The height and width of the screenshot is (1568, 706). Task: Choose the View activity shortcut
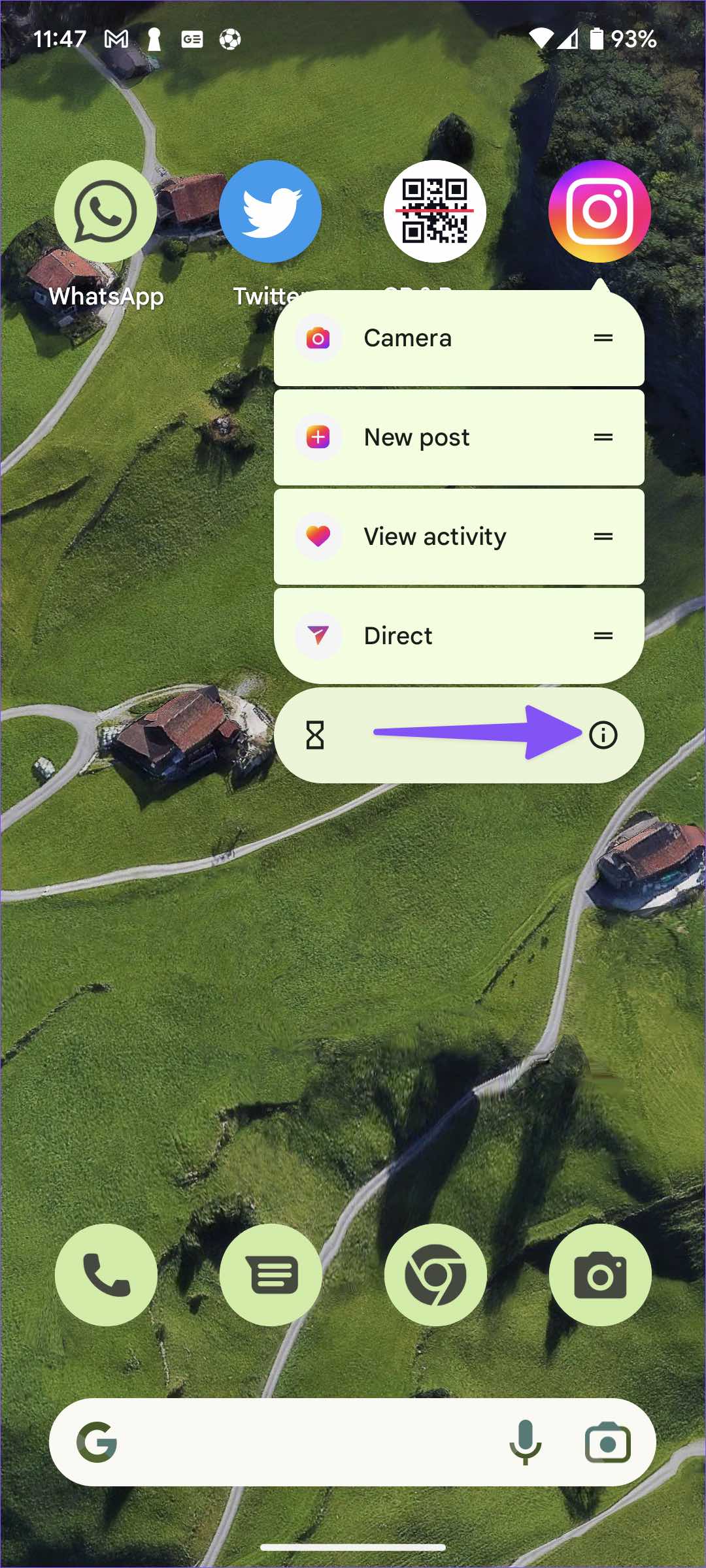(459, 537)
